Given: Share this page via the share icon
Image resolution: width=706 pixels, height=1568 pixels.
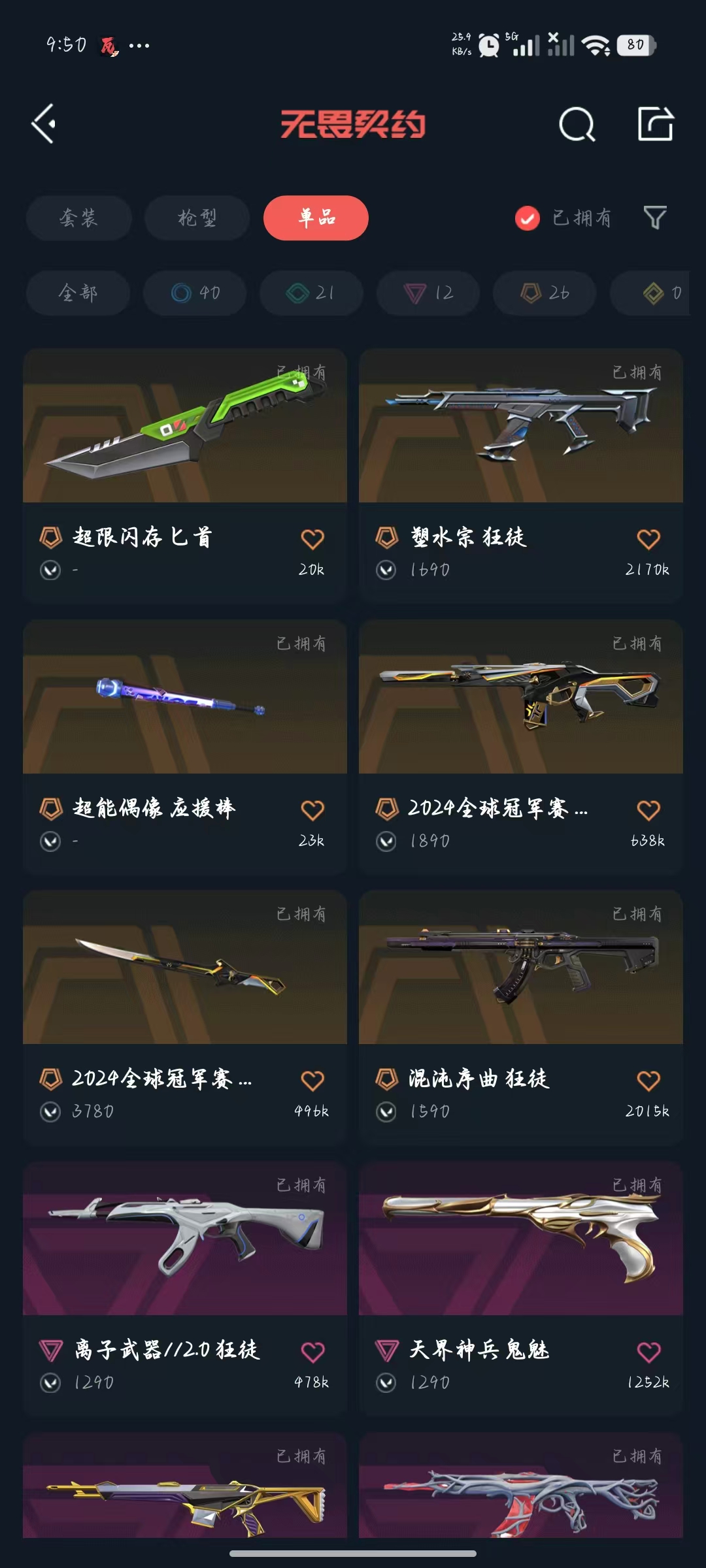Looking at the screenshot, I should coord(655,123).
